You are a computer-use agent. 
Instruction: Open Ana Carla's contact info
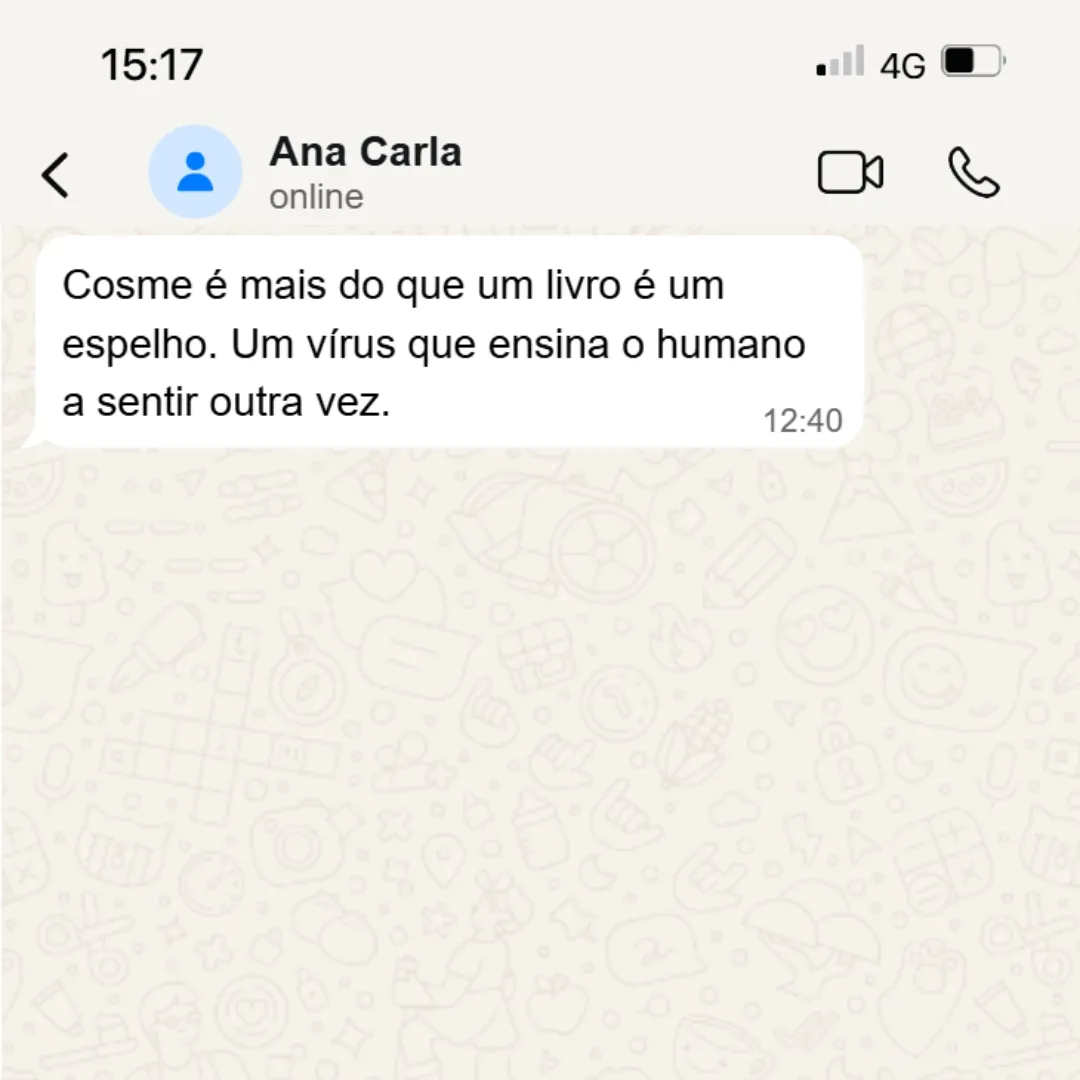coord(365,172)
